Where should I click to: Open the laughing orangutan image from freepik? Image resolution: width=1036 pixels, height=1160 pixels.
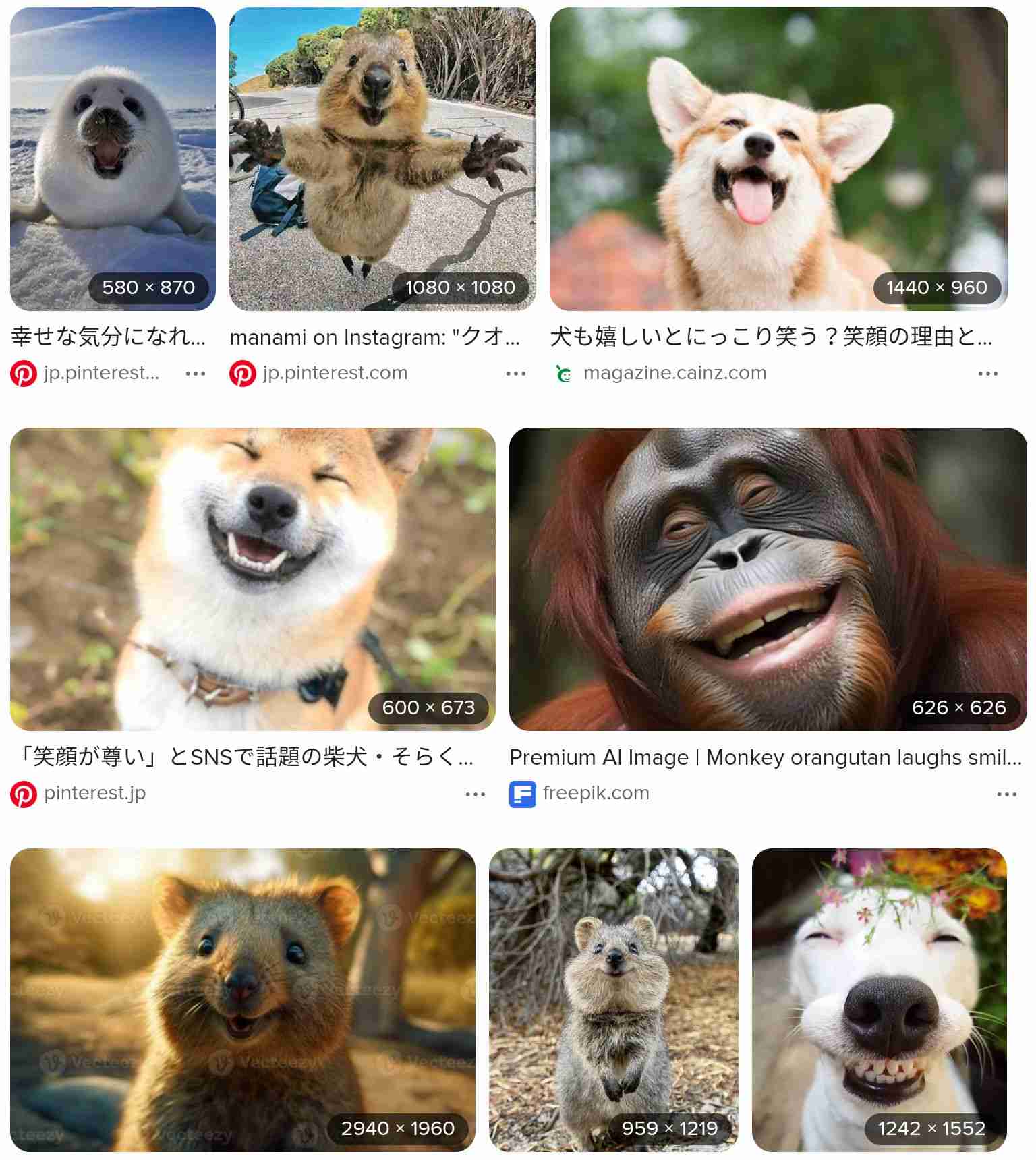click(768, 579)
